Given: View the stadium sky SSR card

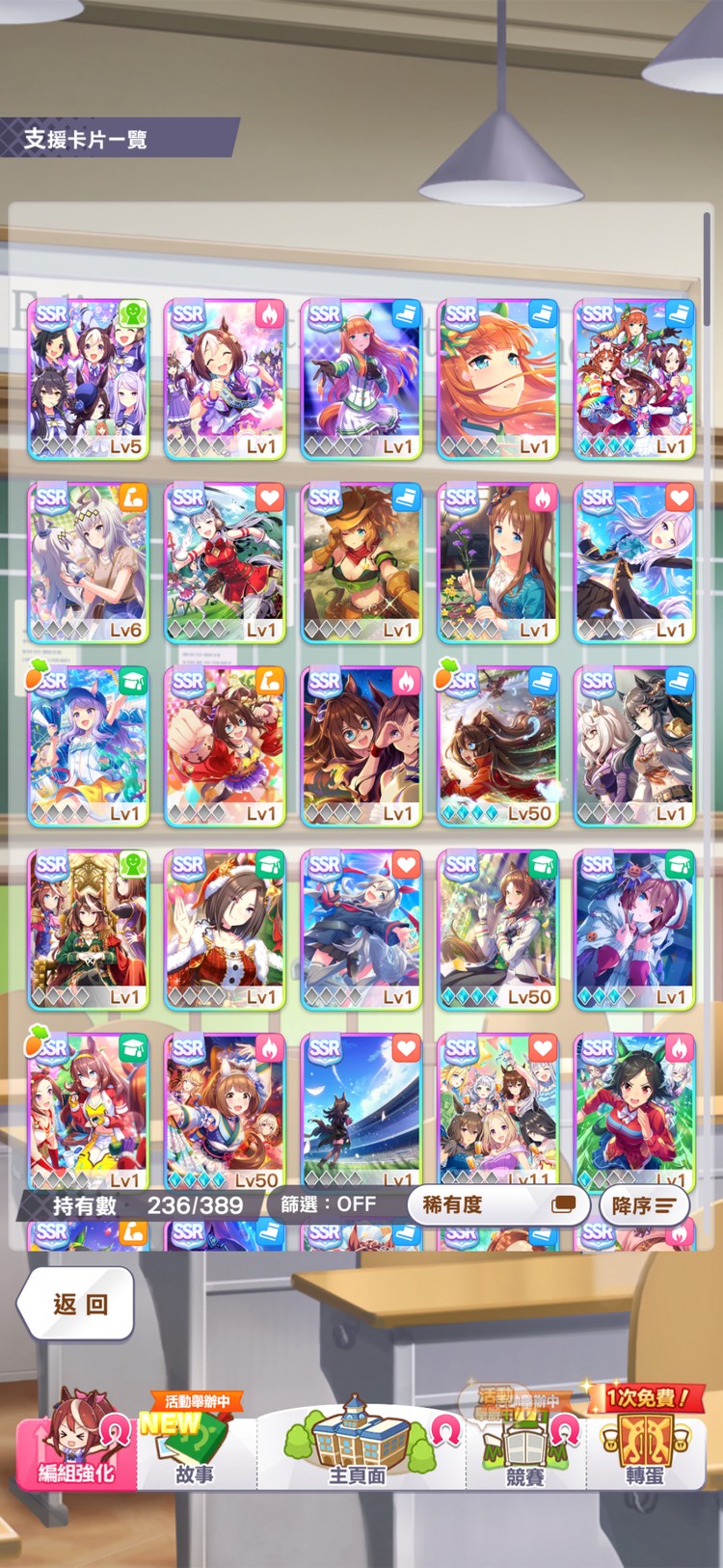Looking at the screenshot, I should [x=361, y=1109].
